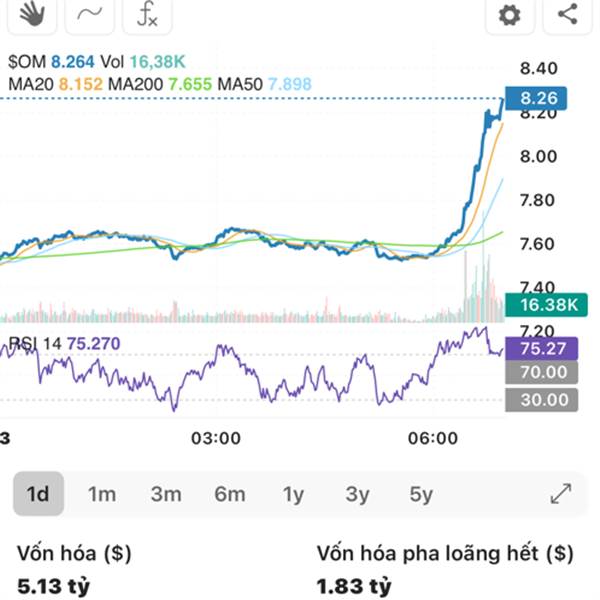Open chart settings gear
The width and height of the screenshot is (600, 600).
(x=510, y=14)
